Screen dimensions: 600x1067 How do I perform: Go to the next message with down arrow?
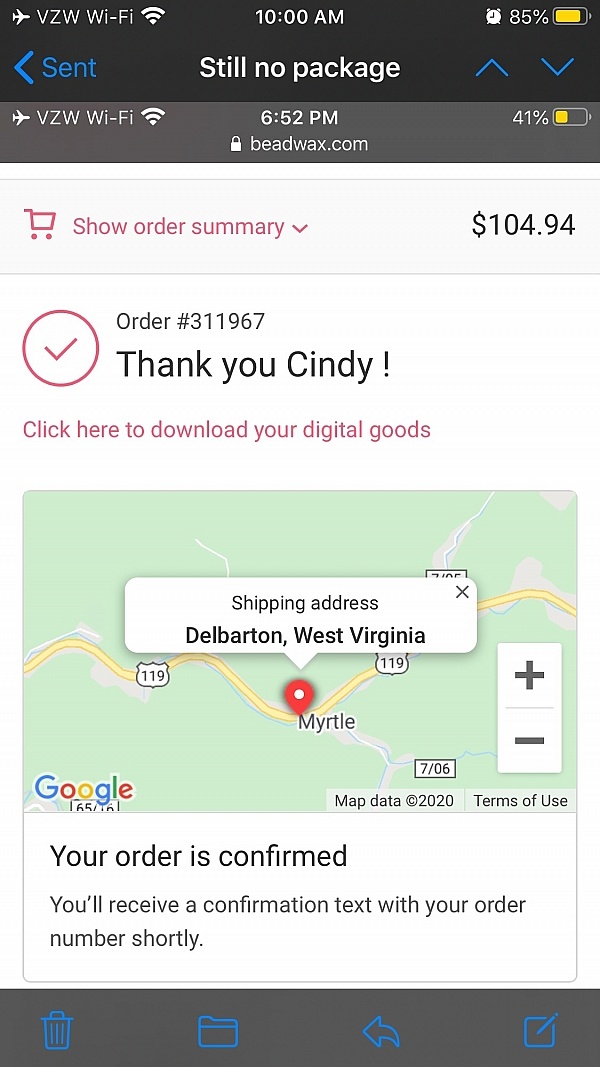click(557, 67)
